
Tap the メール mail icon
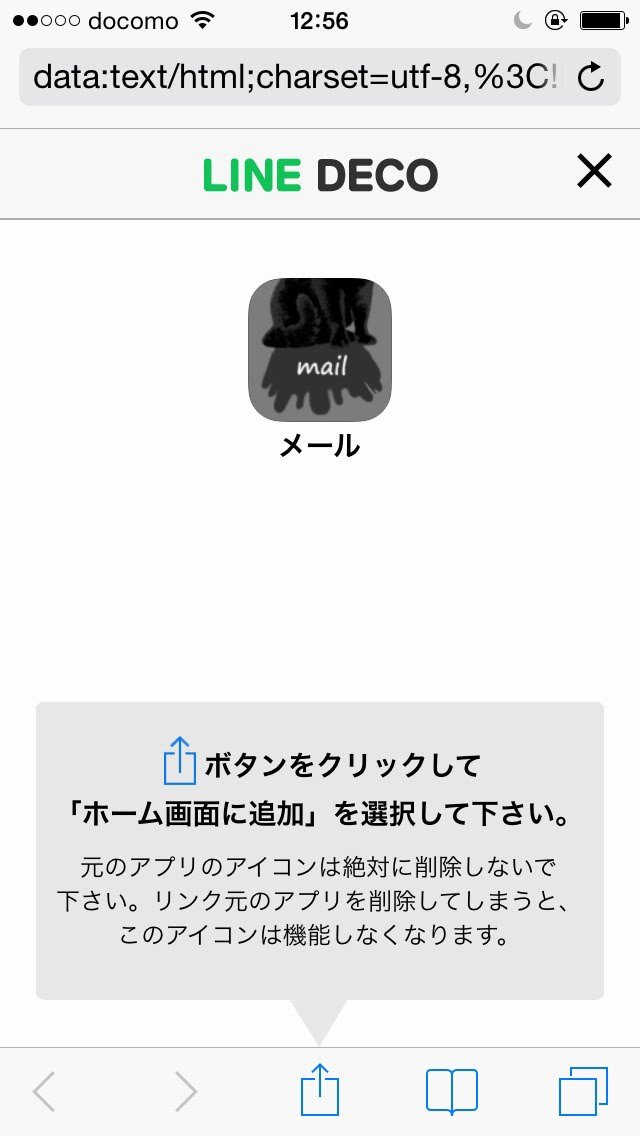(x=320, y=350)
